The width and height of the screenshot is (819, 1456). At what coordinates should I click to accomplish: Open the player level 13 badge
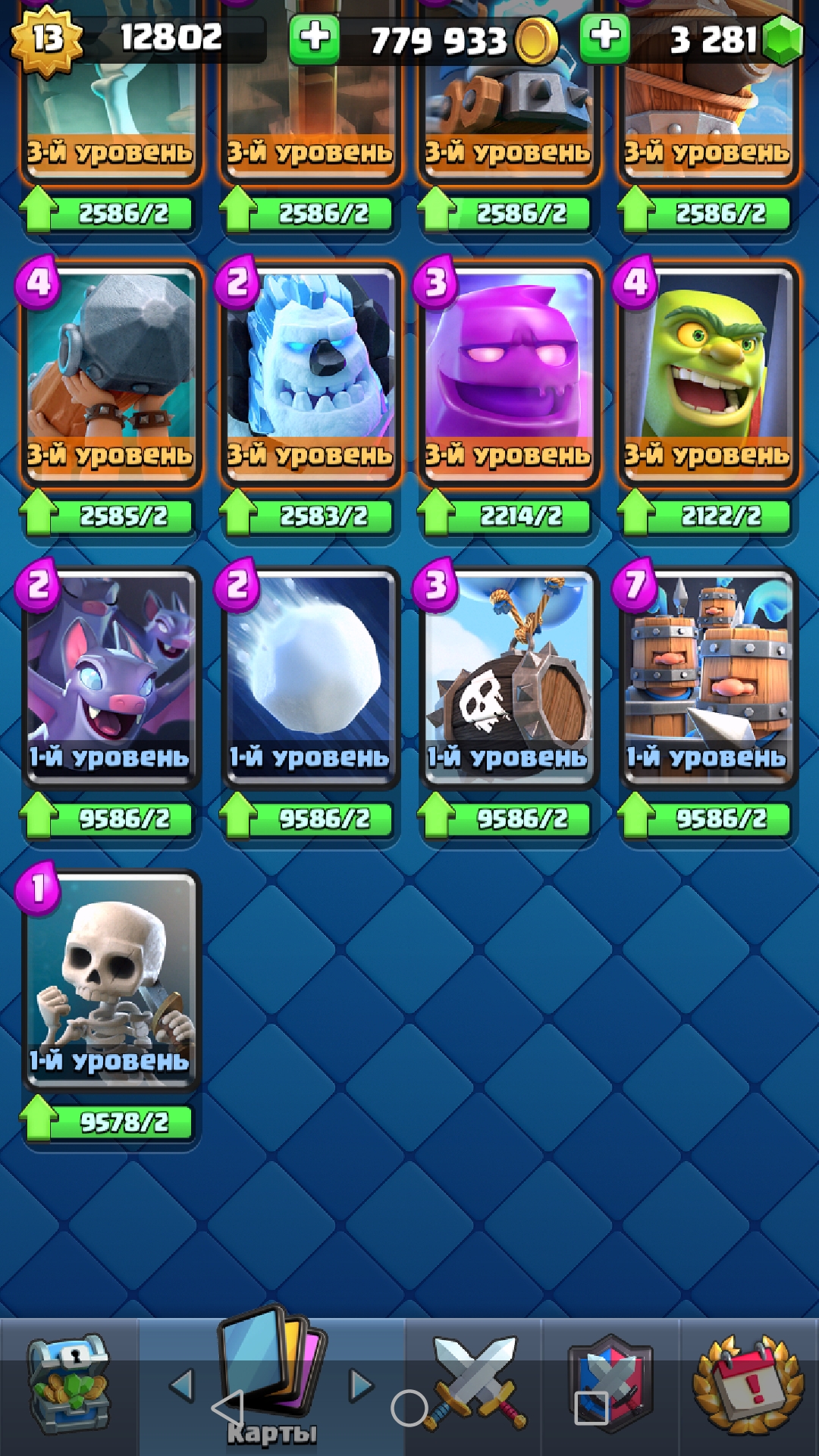tap(47, 39)
